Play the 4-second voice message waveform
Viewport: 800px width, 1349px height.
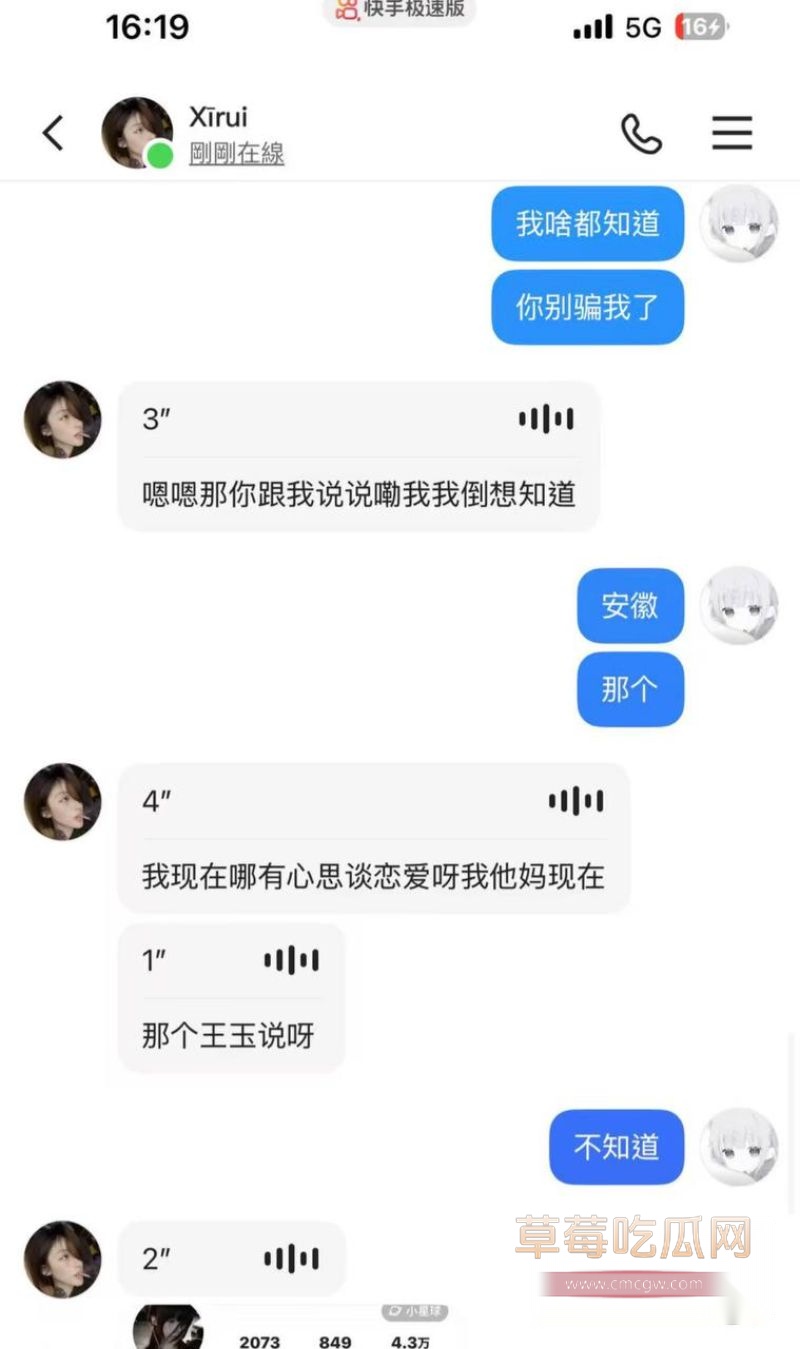point(577,801)
